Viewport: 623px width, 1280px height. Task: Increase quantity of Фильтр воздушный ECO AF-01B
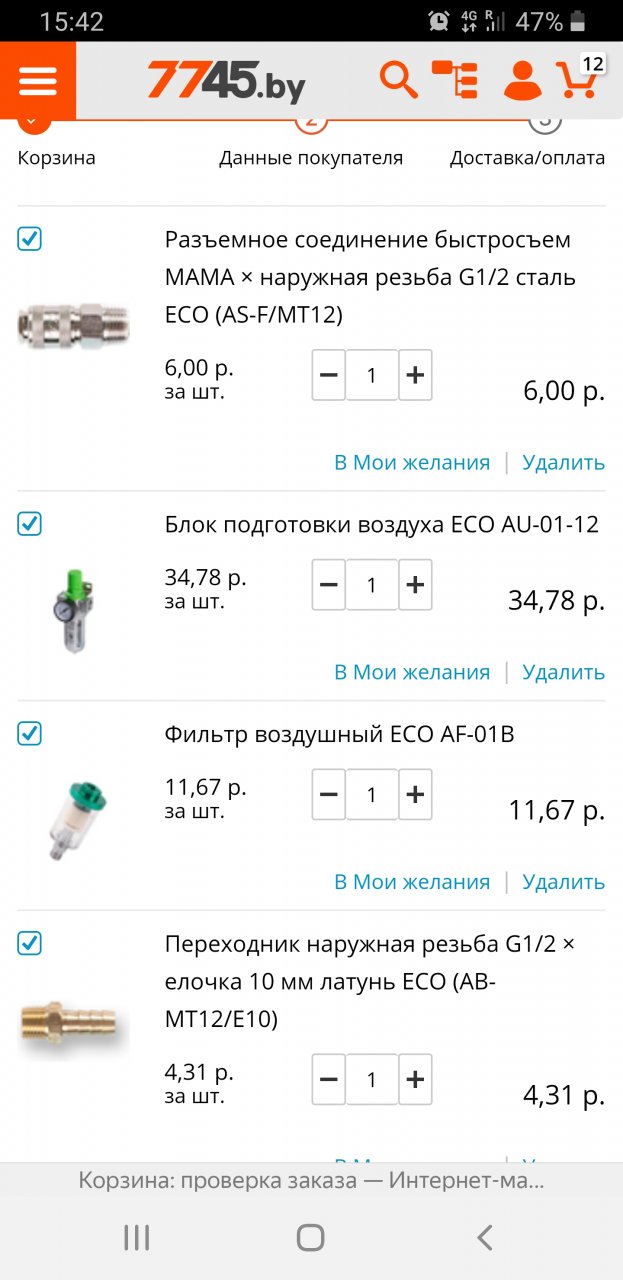(x=415, y=795)
